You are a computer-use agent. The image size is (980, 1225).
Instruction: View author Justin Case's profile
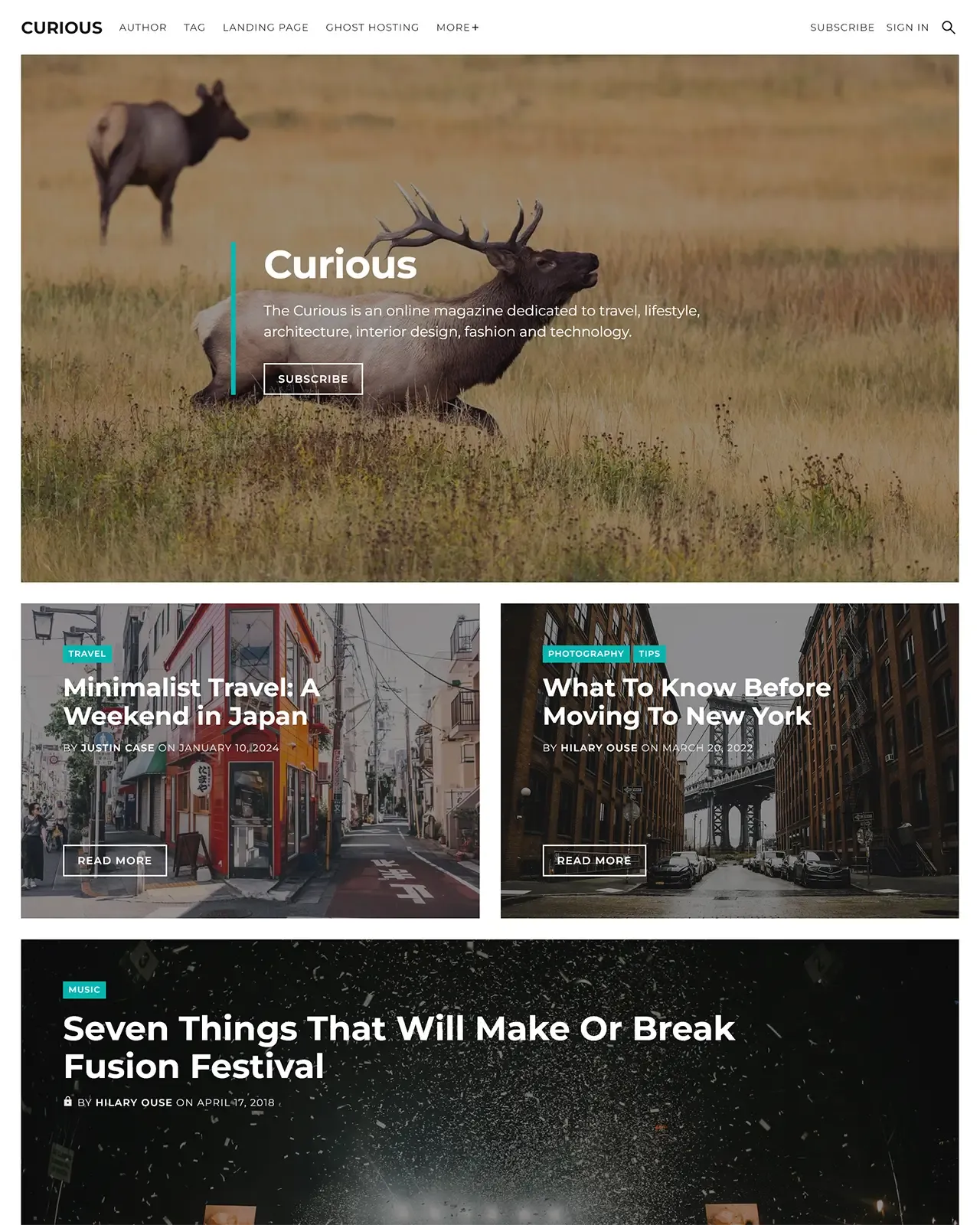coord(117,748)
